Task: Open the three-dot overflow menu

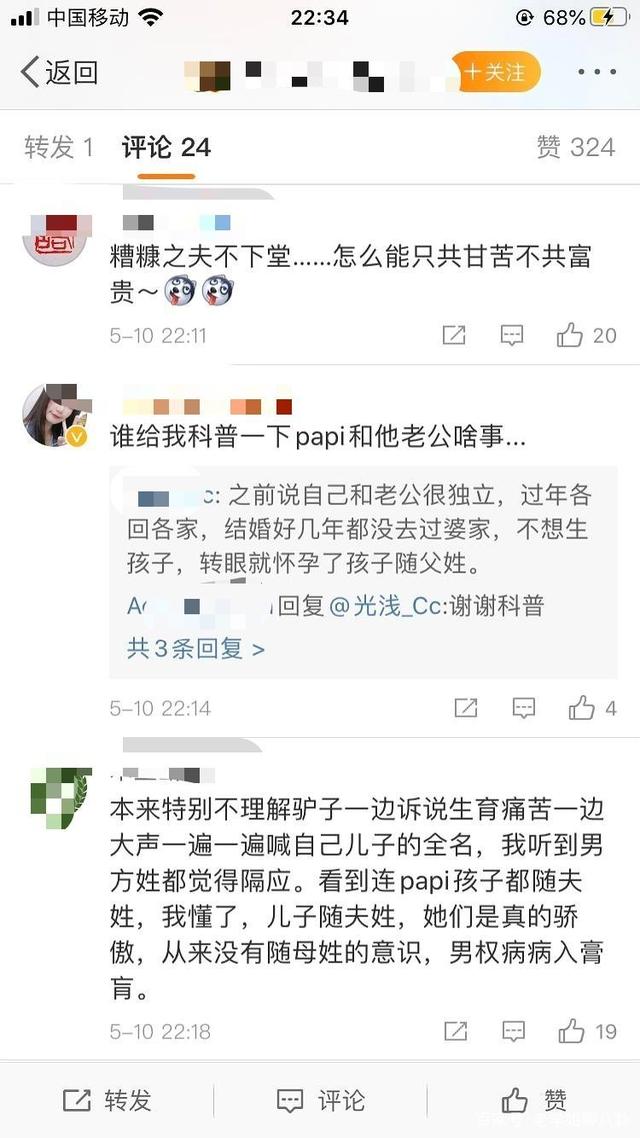Action: pyautogui.click(x=598, y=72)
